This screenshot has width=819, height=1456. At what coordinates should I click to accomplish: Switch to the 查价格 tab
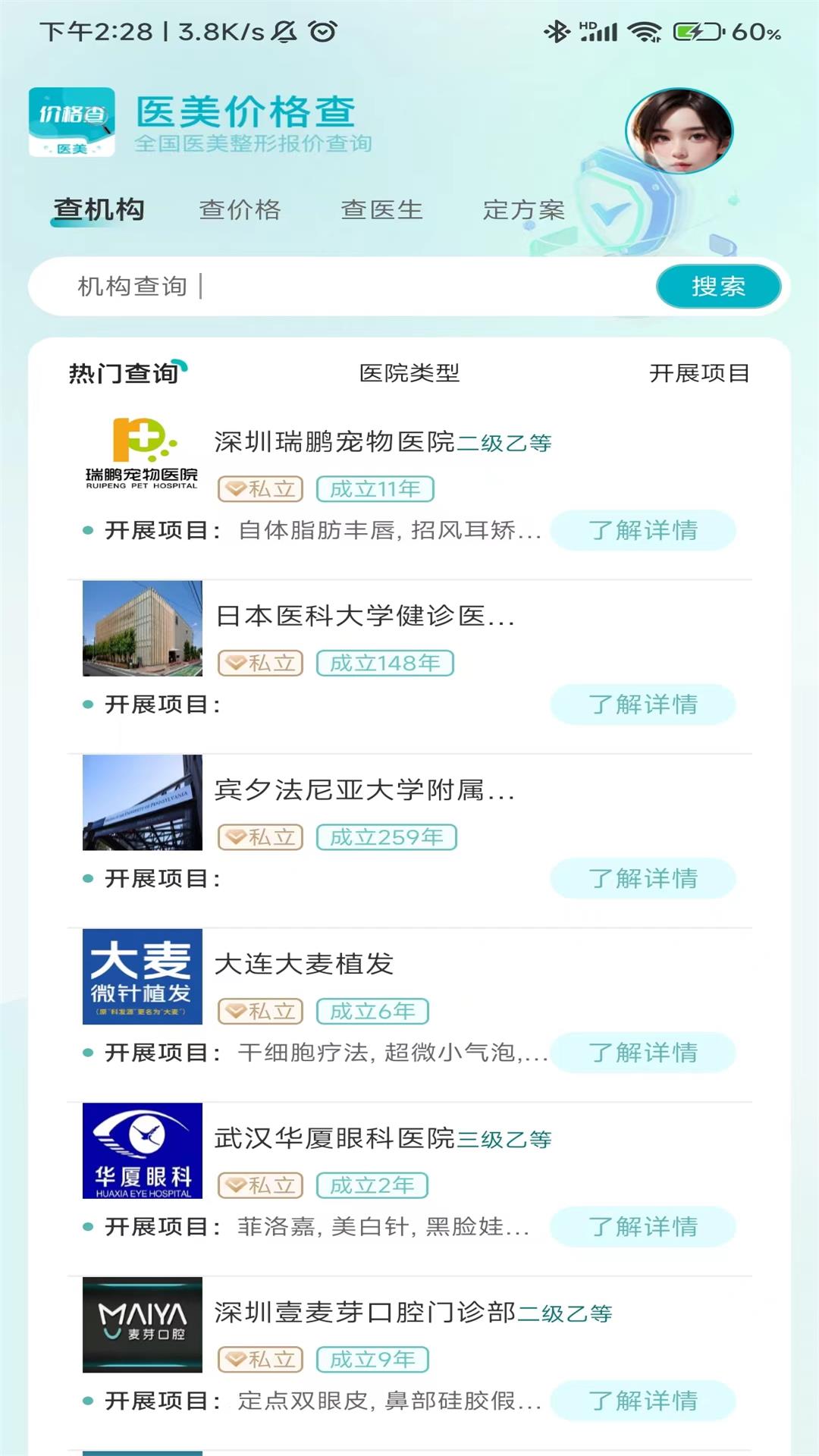pos(240,209)
